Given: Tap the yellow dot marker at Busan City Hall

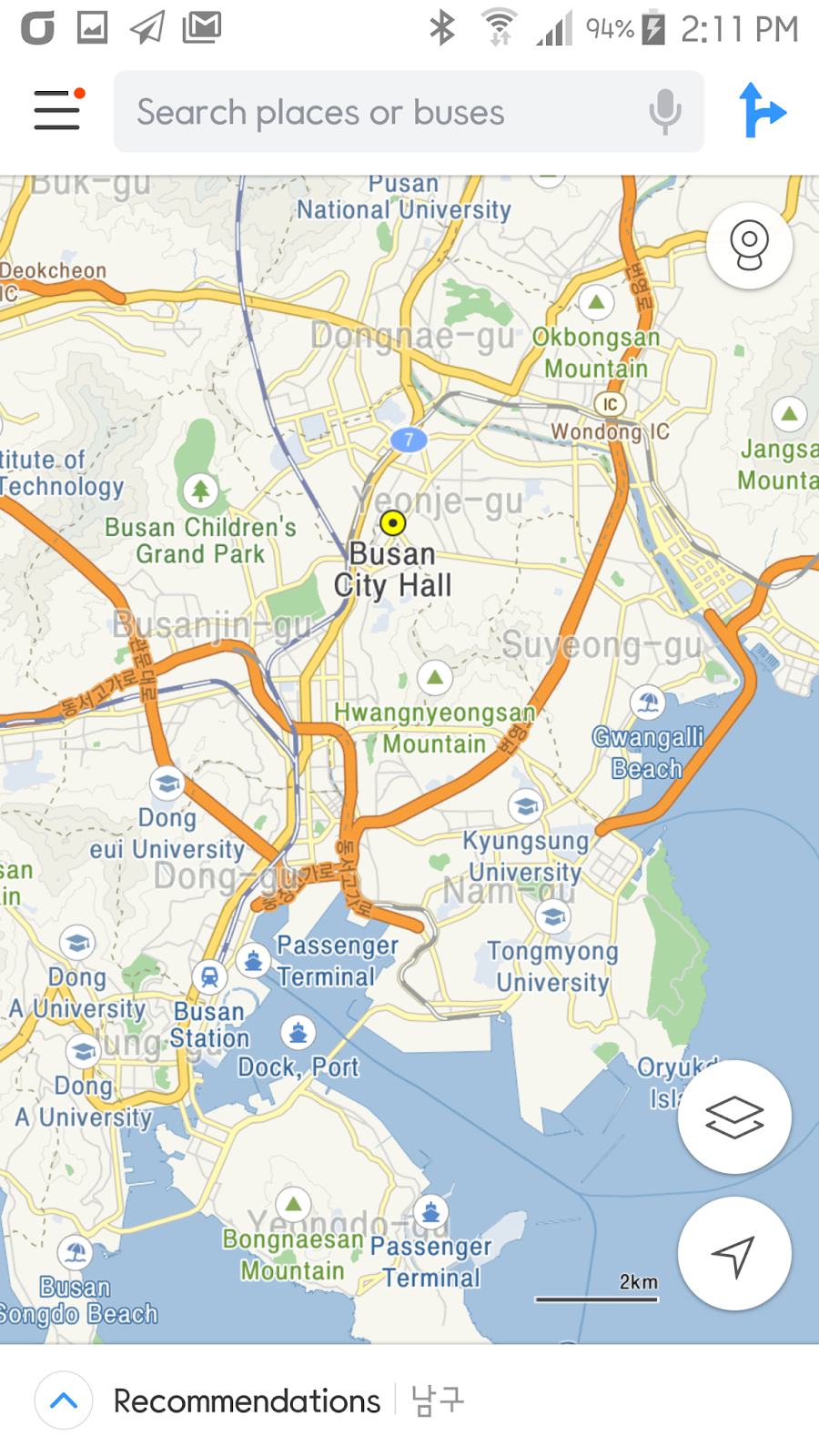Looking at the screenshot, I should click(x=393, y=522).
